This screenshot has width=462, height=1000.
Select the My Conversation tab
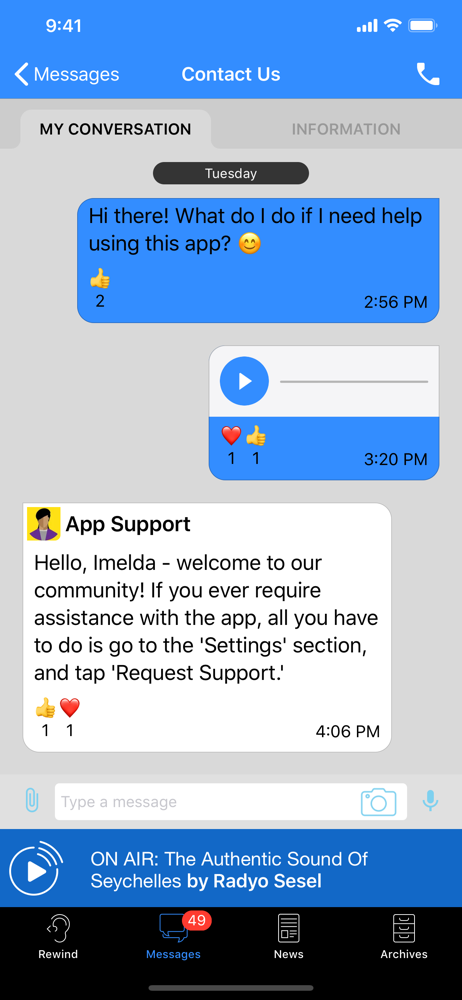[116, 129]
